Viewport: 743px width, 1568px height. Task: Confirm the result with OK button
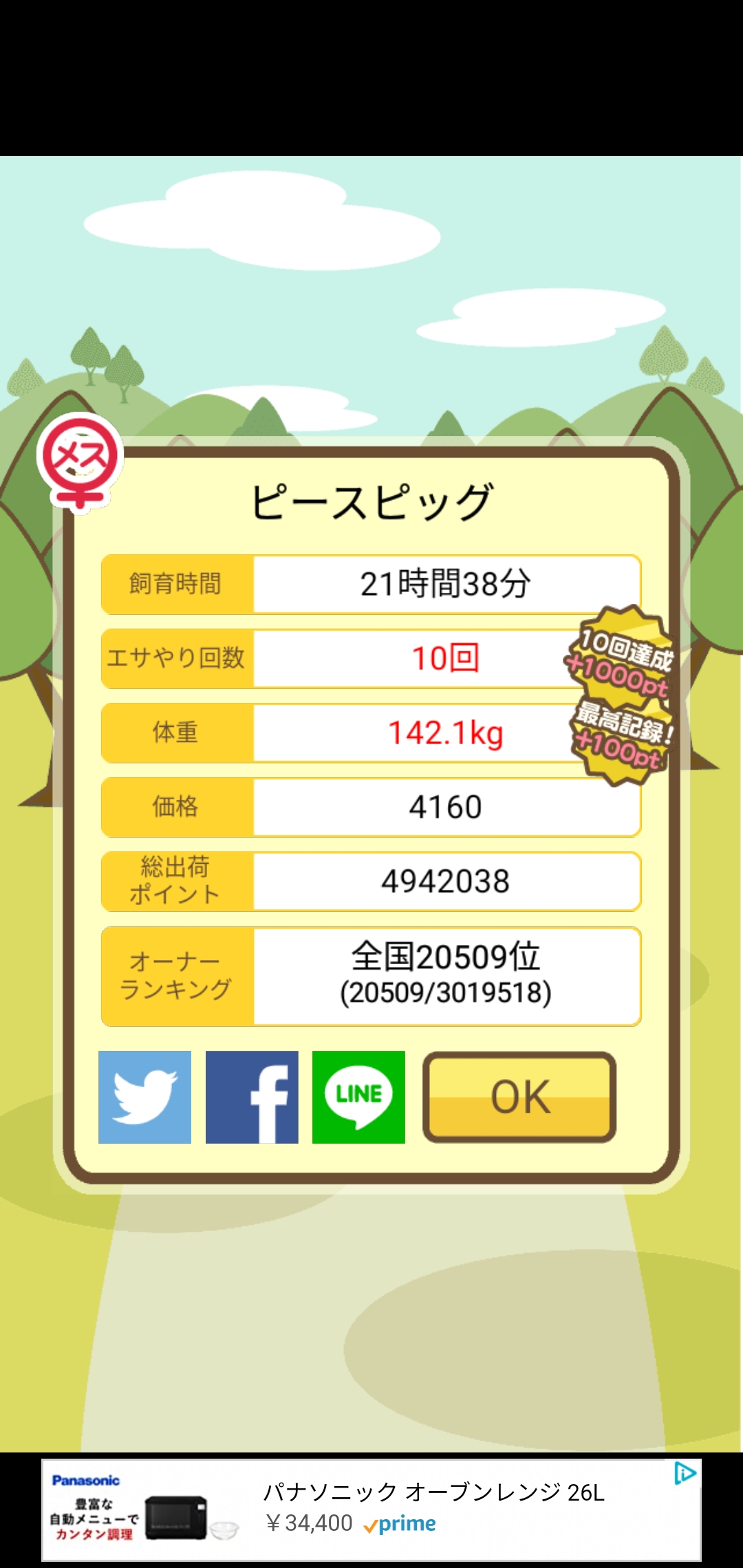pyautogui.click(x=519, y=1097)
